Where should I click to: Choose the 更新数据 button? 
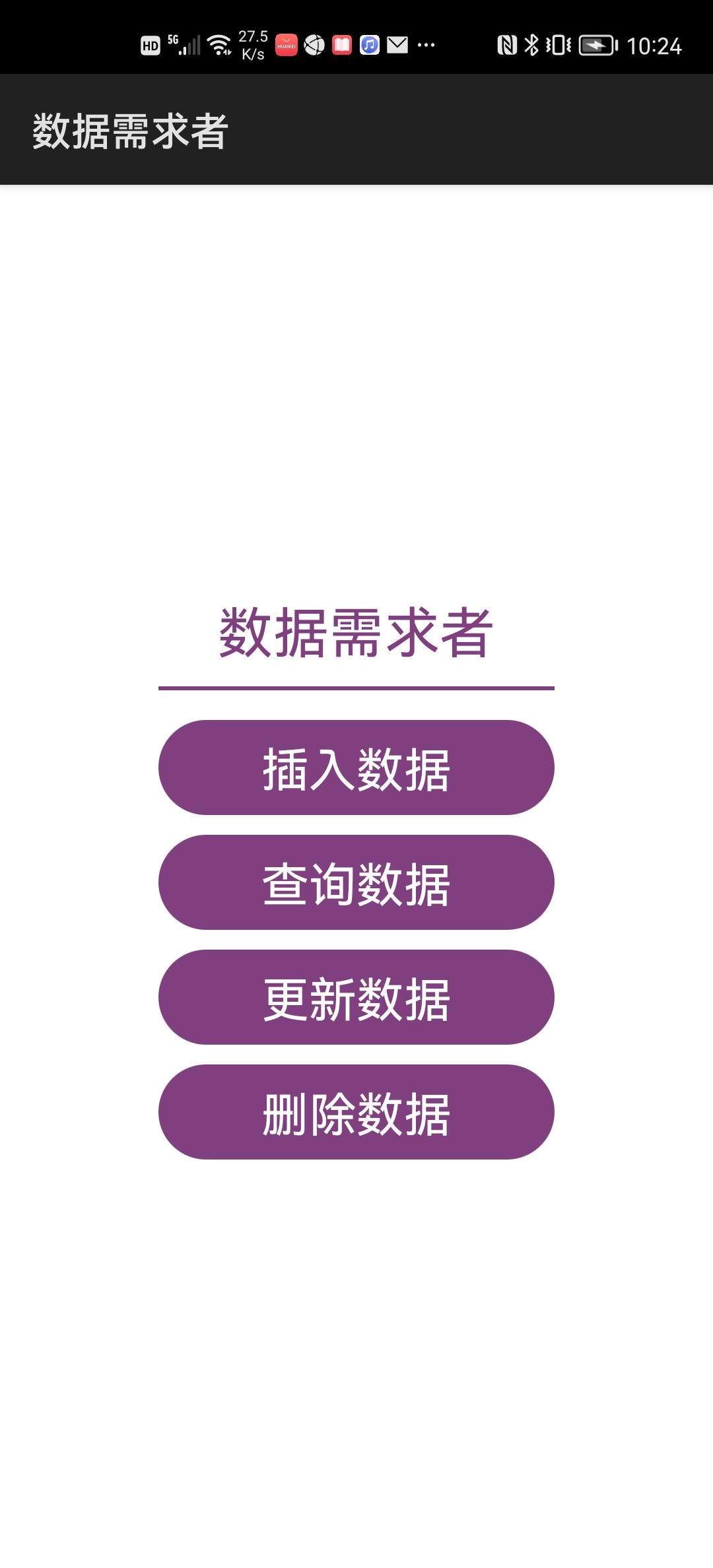[x=356, y=997]
